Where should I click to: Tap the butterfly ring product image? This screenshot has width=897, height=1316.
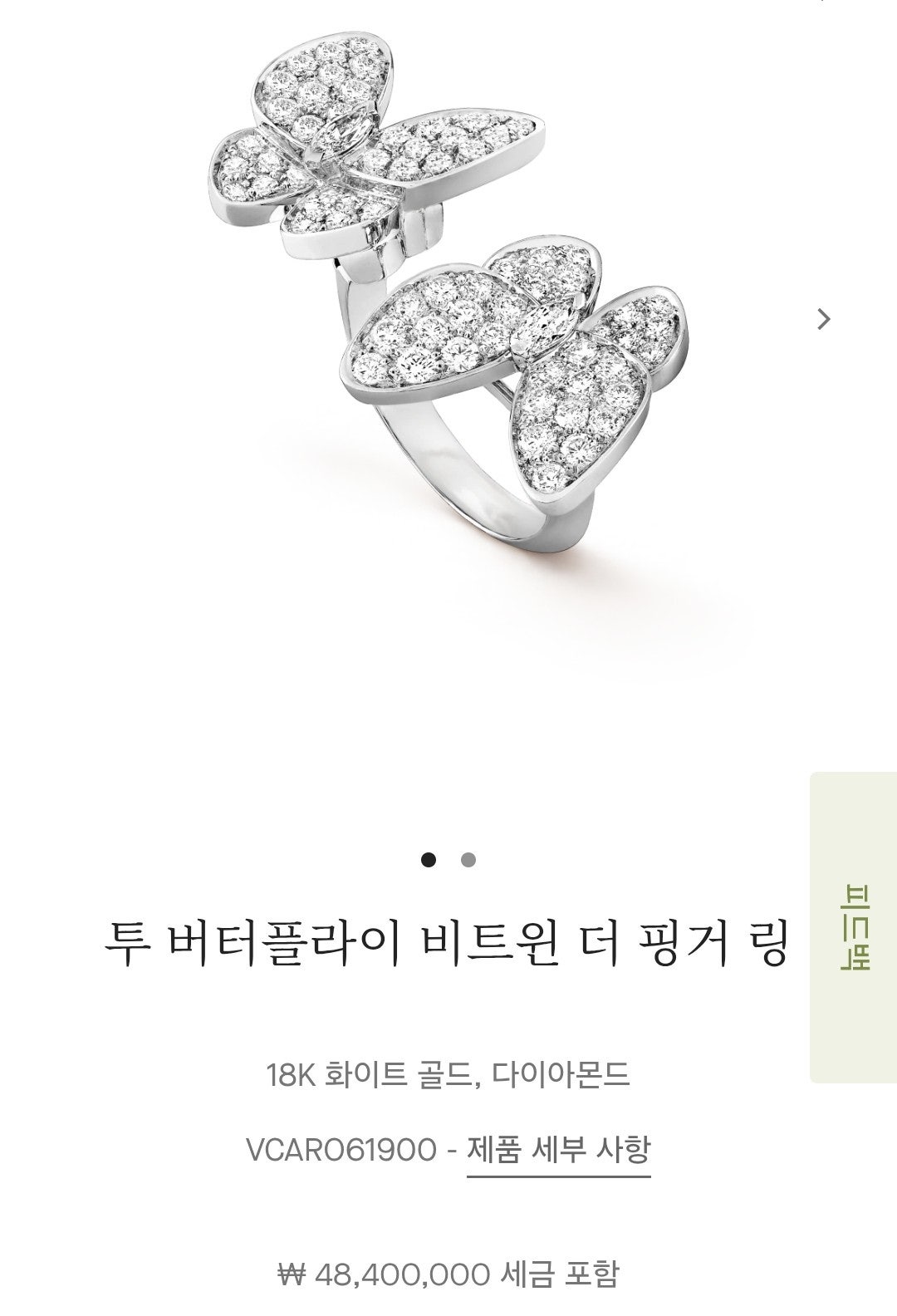coord(448,316)
